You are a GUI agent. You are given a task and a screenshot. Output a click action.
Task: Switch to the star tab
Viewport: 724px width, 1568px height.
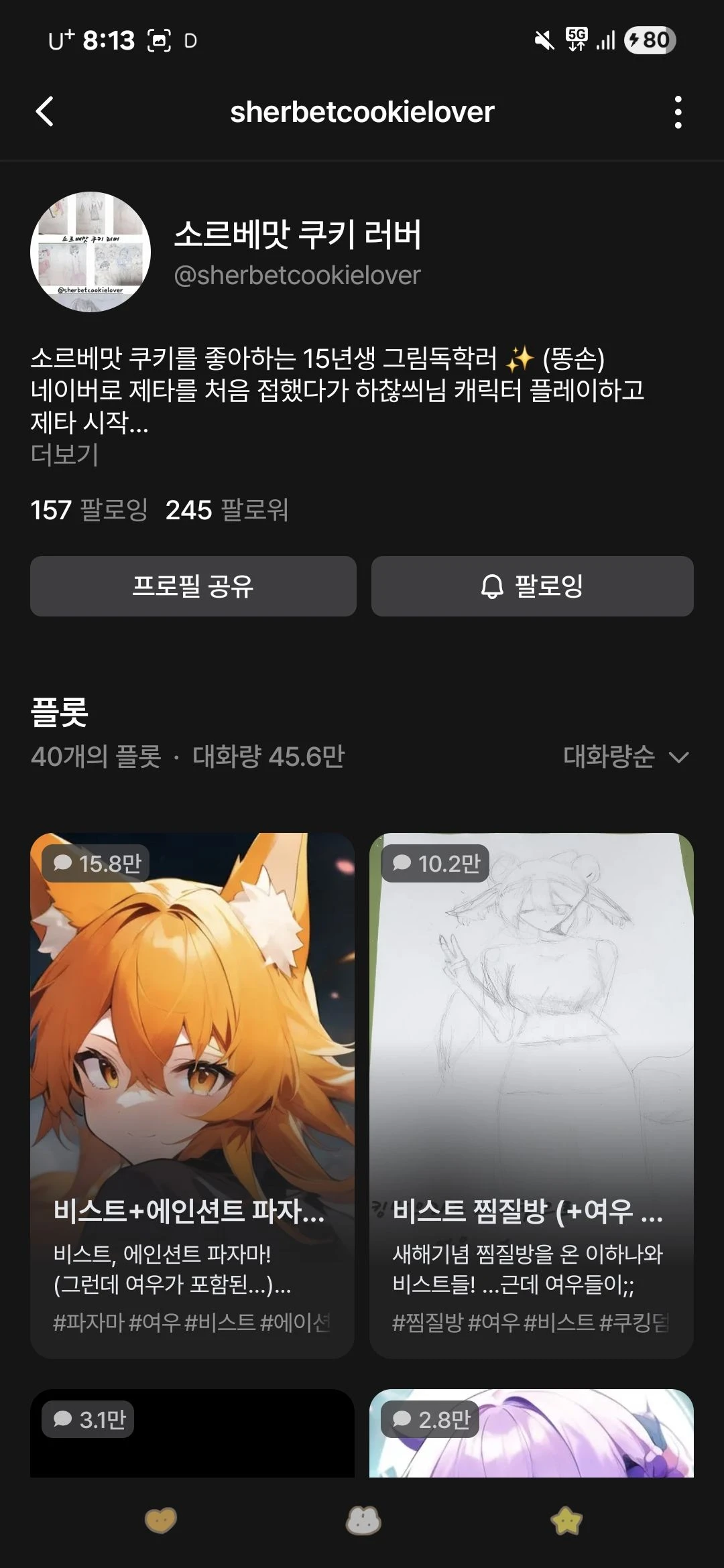click(x=566, y=1520)
